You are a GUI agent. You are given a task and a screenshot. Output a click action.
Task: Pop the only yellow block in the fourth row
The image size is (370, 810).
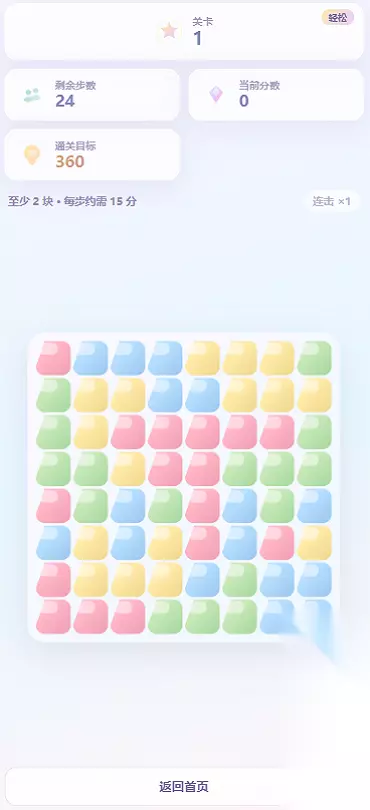coord(128,469)
